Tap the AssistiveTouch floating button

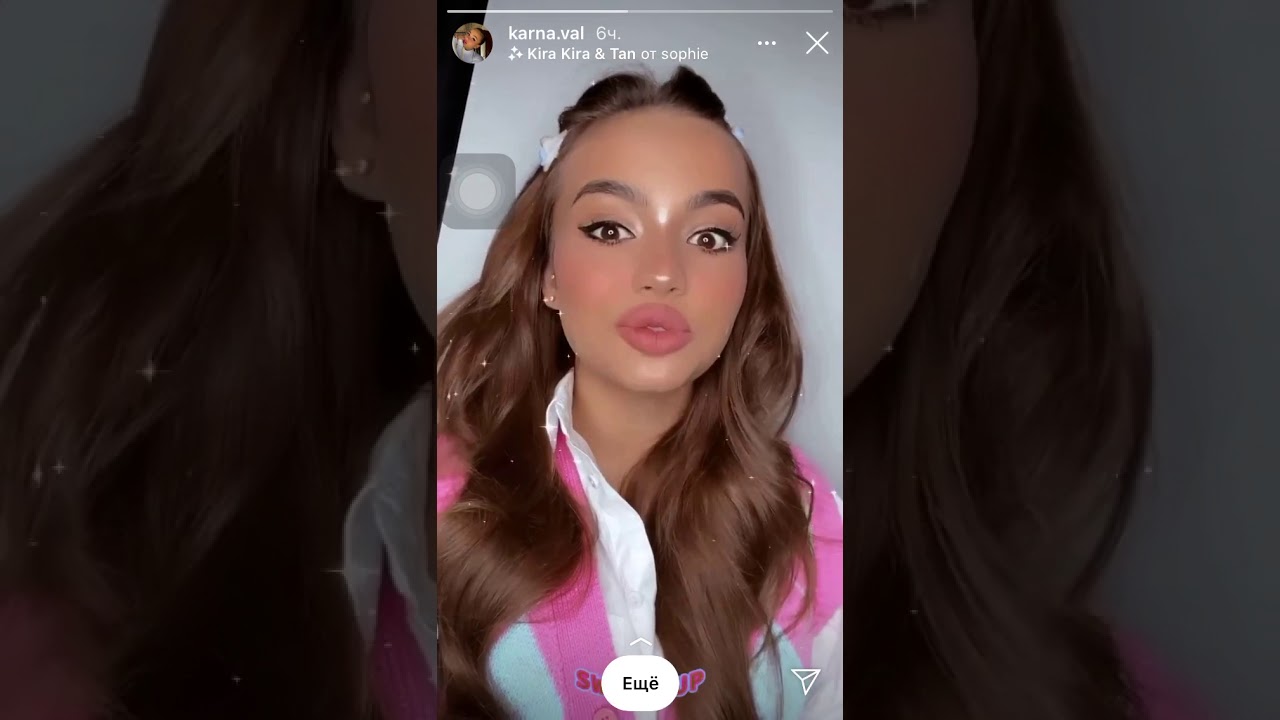coord(478,191)
